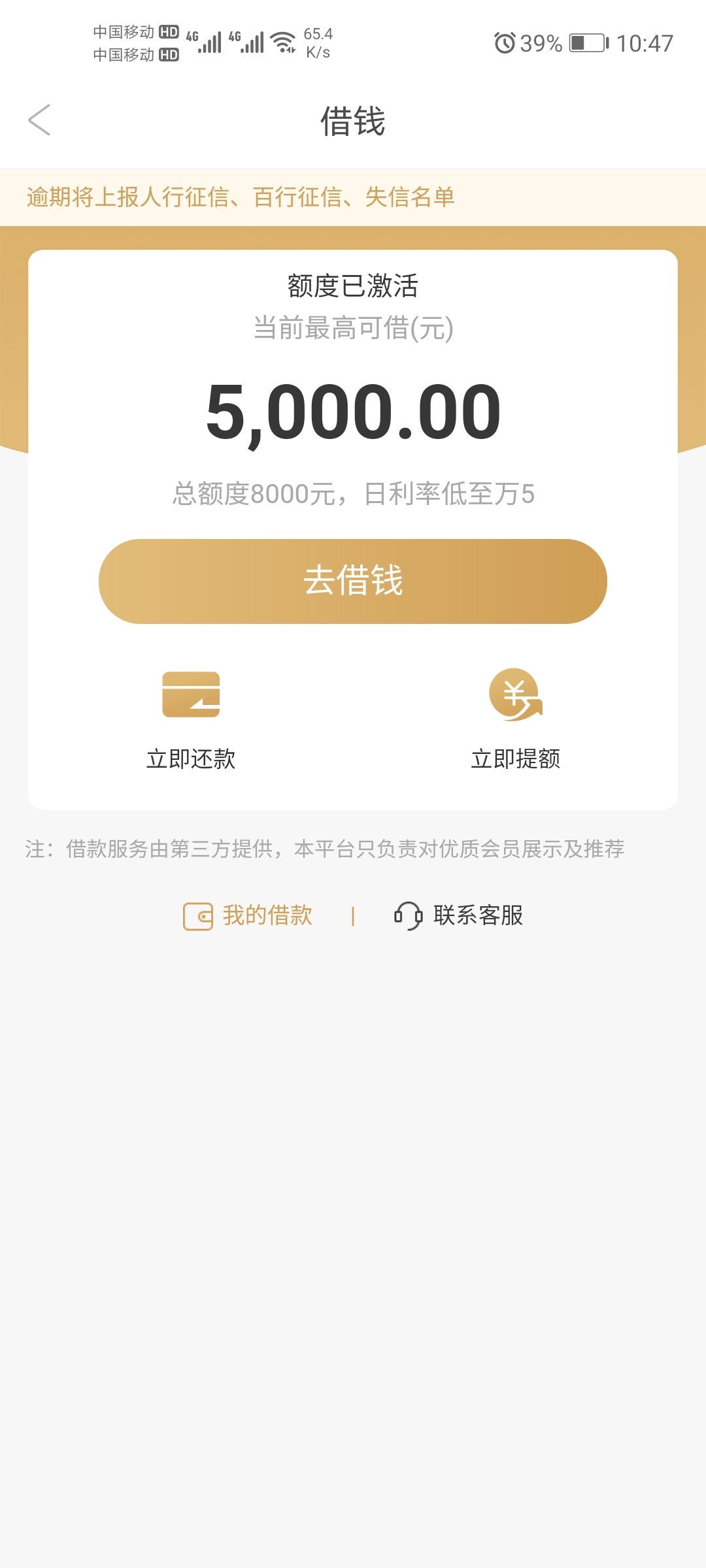Screen dimensions: 706x1568
Task: Open 我的借款 loan records
Action: coord(248,915)
